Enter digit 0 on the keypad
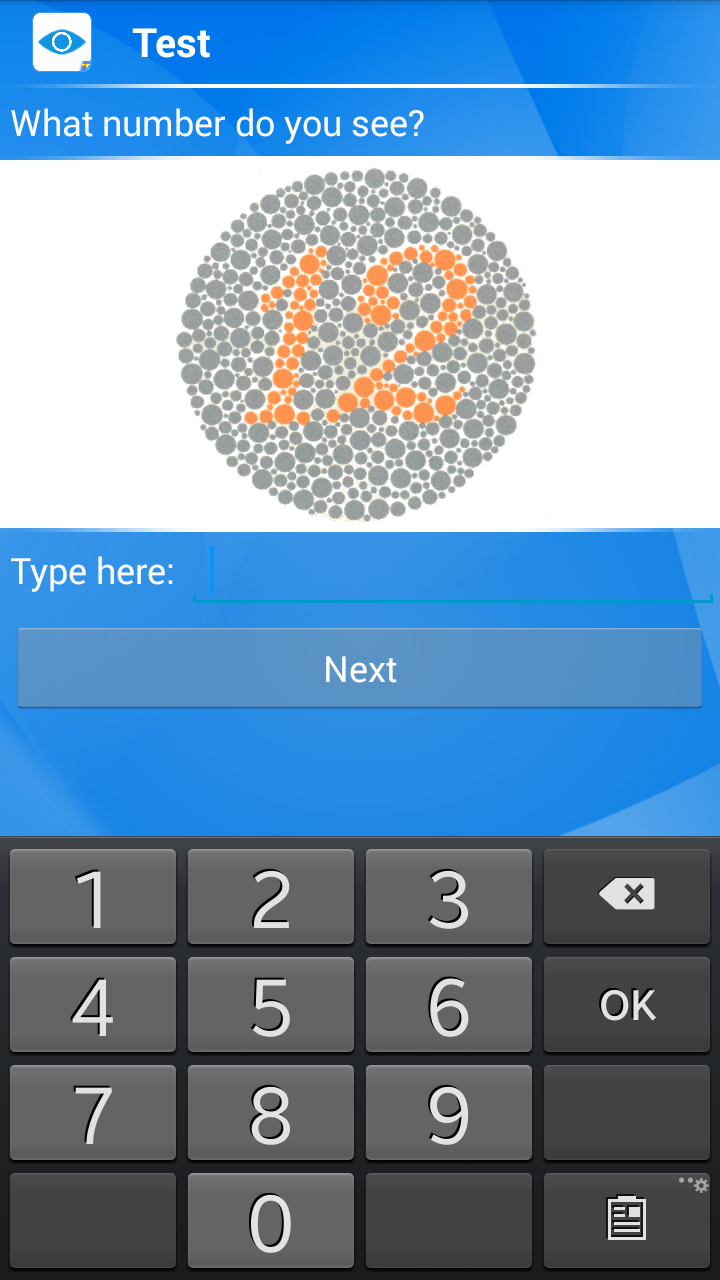Image resolution: width=720 pixels, height=1280 pixels. (x=271, y=1221)
